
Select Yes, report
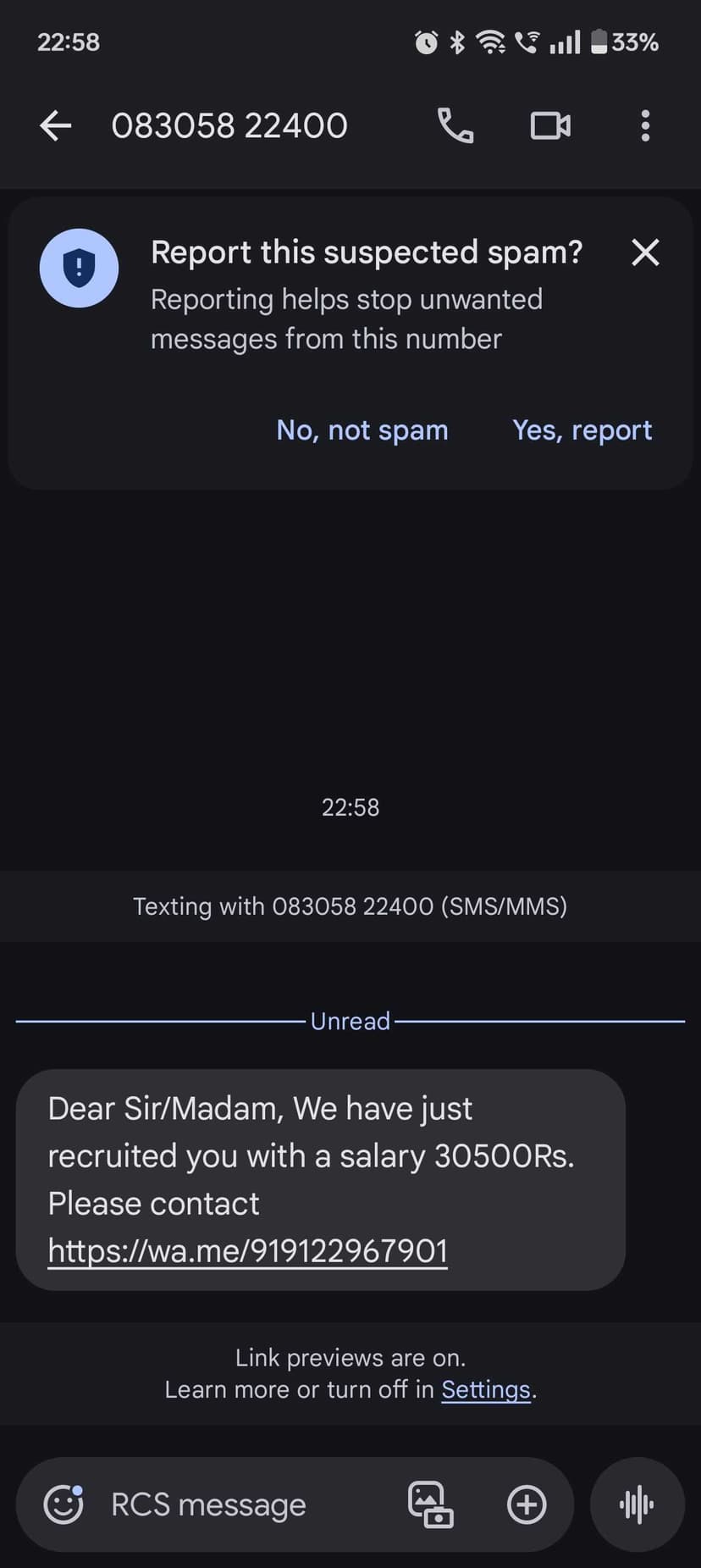[582, 430]
